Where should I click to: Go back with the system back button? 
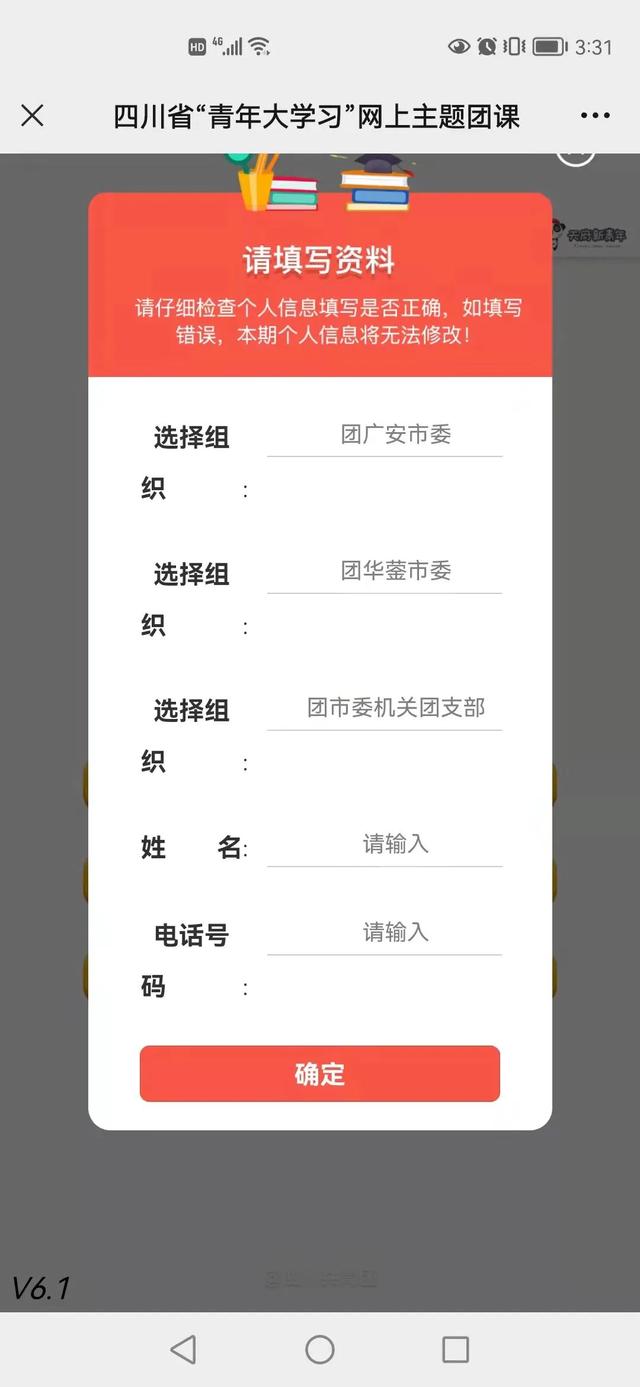coord(183,1349)
